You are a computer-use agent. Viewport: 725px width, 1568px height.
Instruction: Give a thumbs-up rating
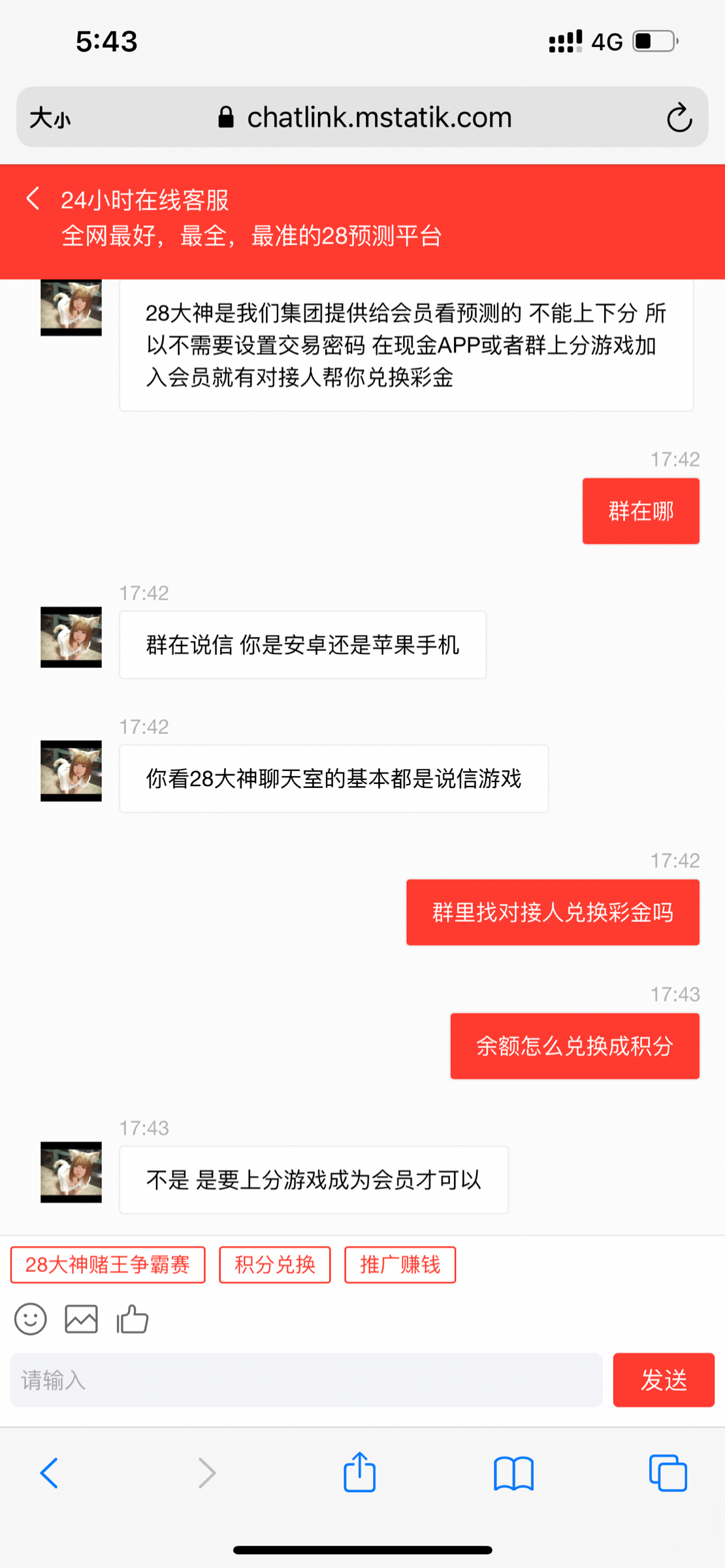tap(133, 1319)
